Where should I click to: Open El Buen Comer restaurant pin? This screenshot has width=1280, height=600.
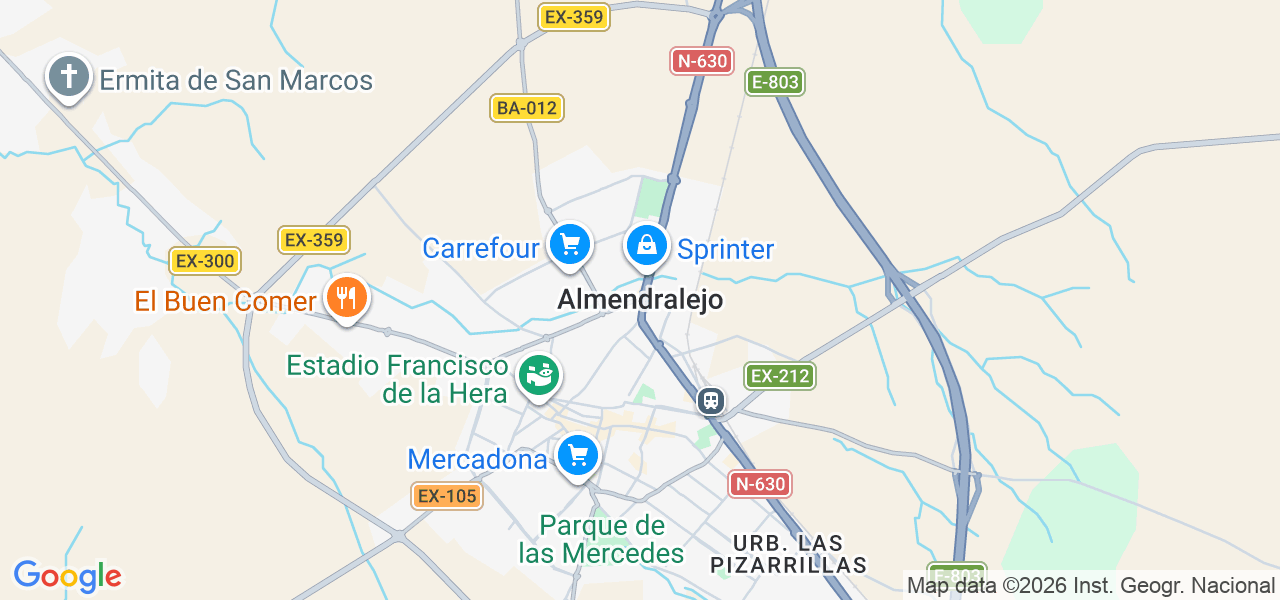click(347, 298)
